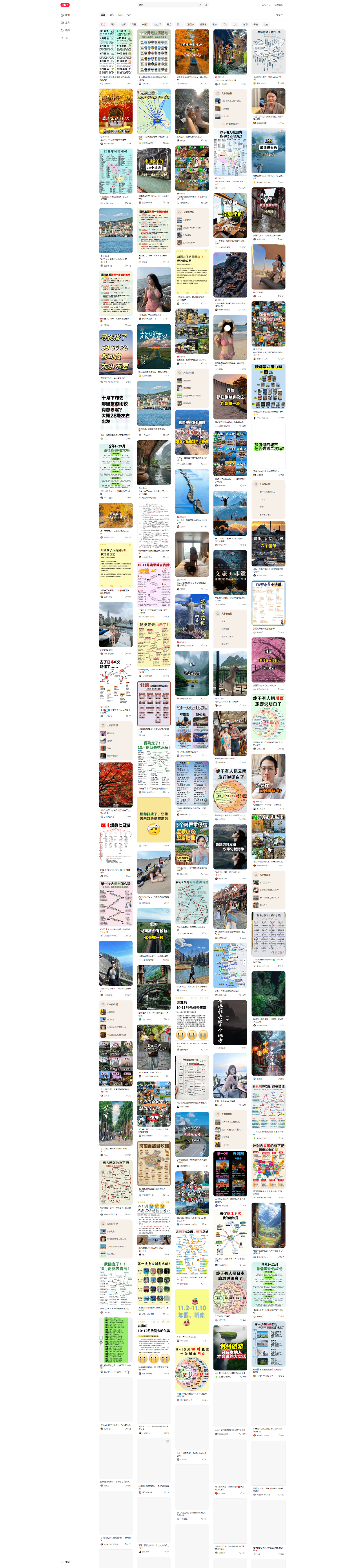346x1568 pixels.
Task: Open 通知 notifications in the sidebar
Action: [x=66, y=30]
